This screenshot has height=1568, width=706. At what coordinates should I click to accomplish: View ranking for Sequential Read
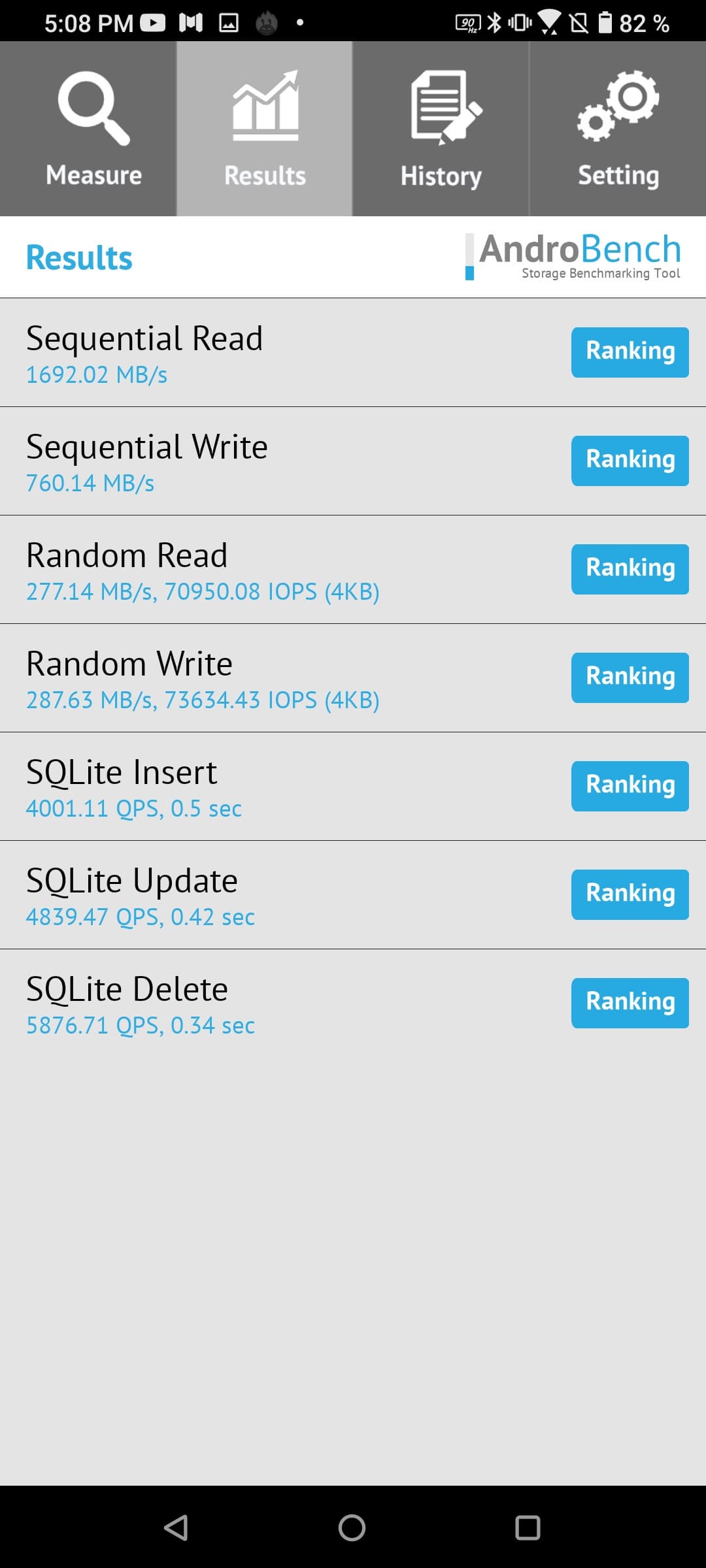coord(630,352)
